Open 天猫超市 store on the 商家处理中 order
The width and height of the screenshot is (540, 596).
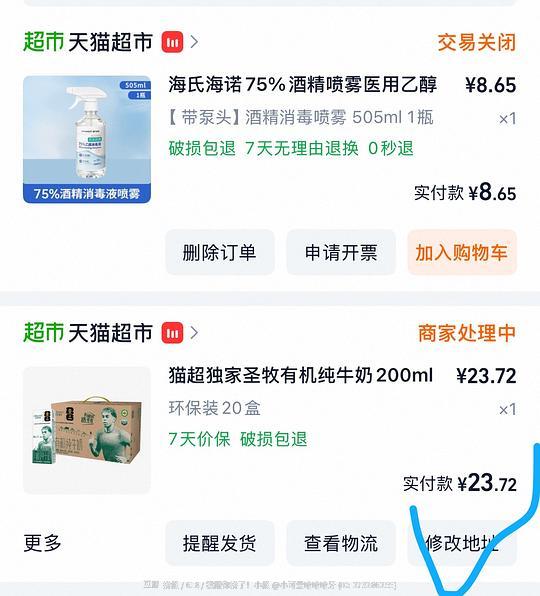[111, 333]
